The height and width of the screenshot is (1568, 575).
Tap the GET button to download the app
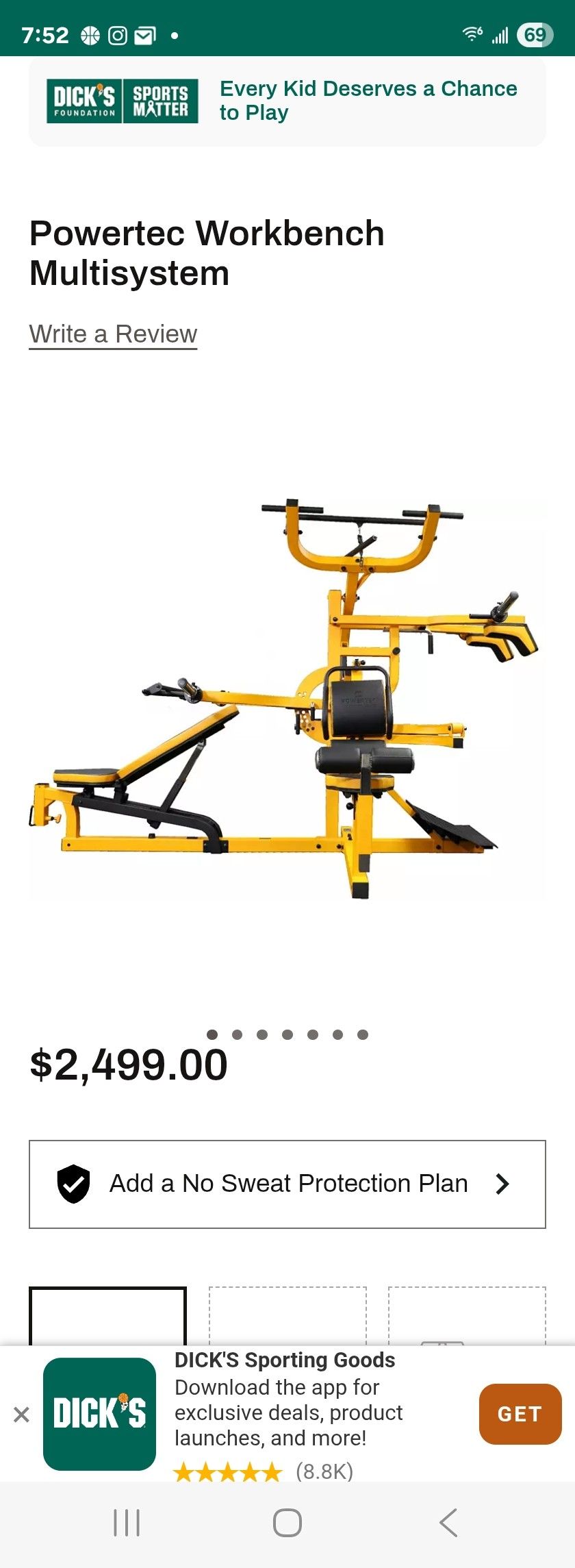click(520, 1414)
